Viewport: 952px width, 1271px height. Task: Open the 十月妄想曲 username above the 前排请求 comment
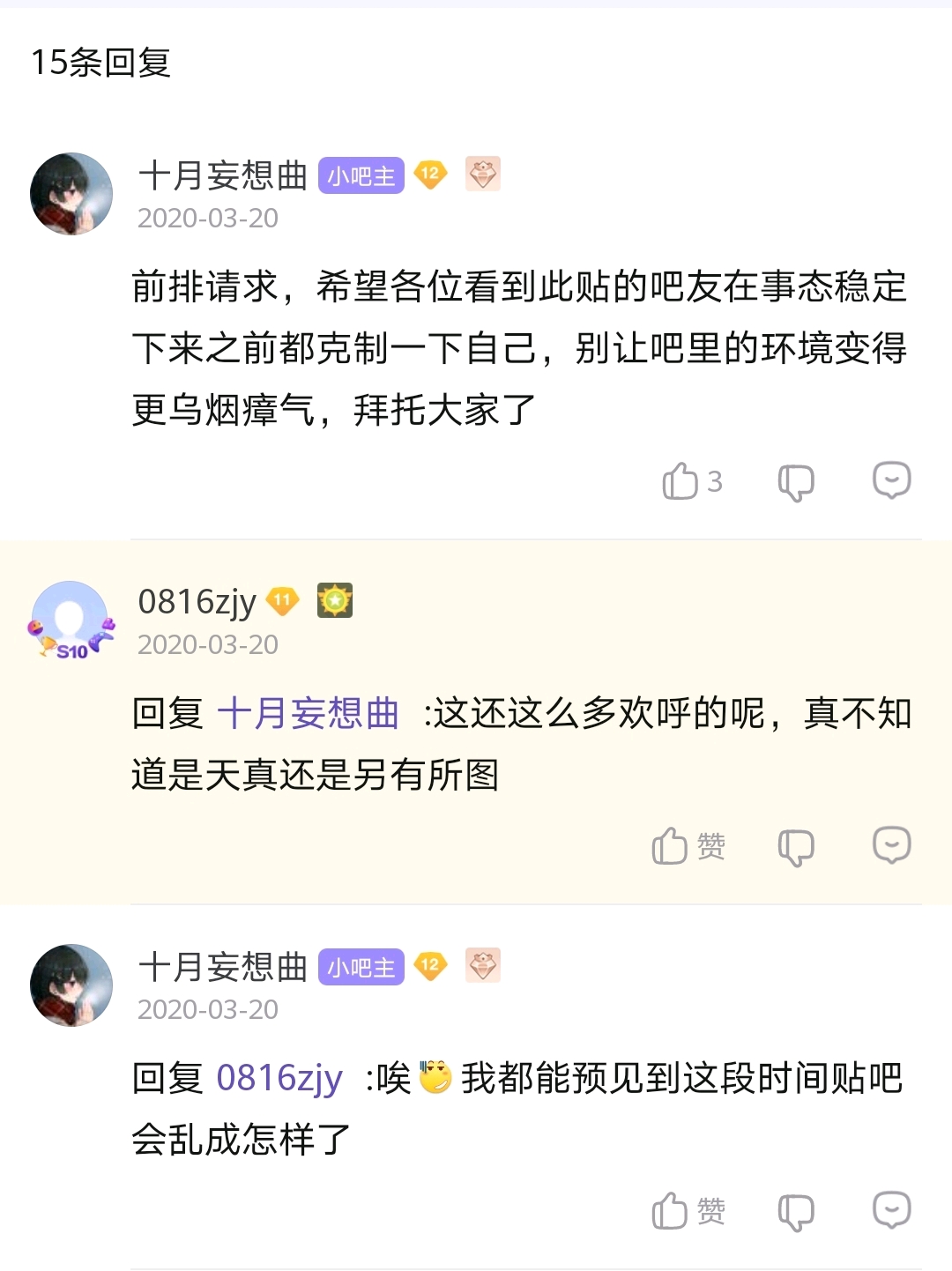(222, 175)
